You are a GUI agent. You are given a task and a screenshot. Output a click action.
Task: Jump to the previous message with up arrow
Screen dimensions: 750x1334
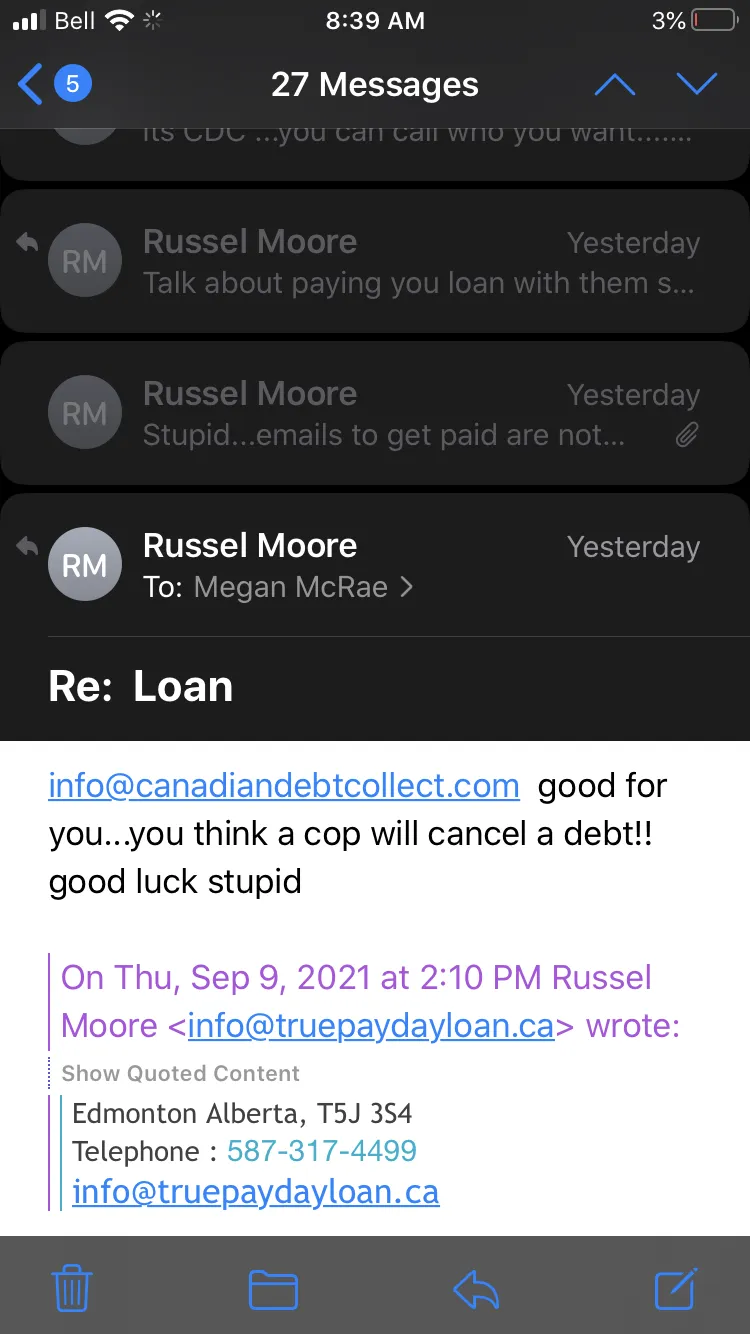[614, 84]
